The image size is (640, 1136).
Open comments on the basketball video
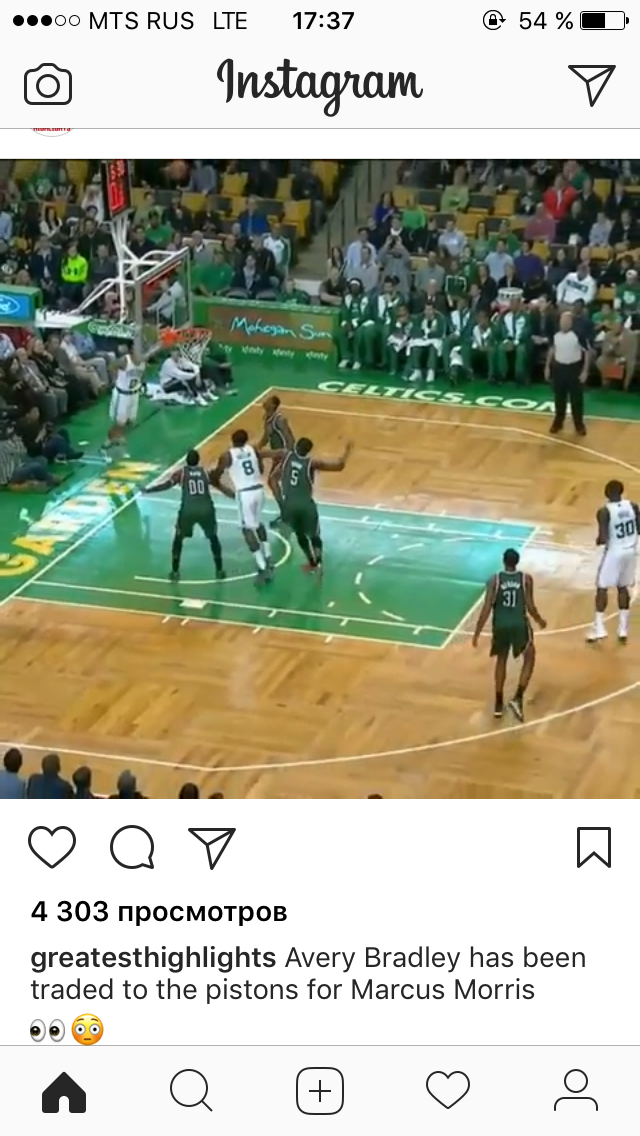[x=133, y=847]
